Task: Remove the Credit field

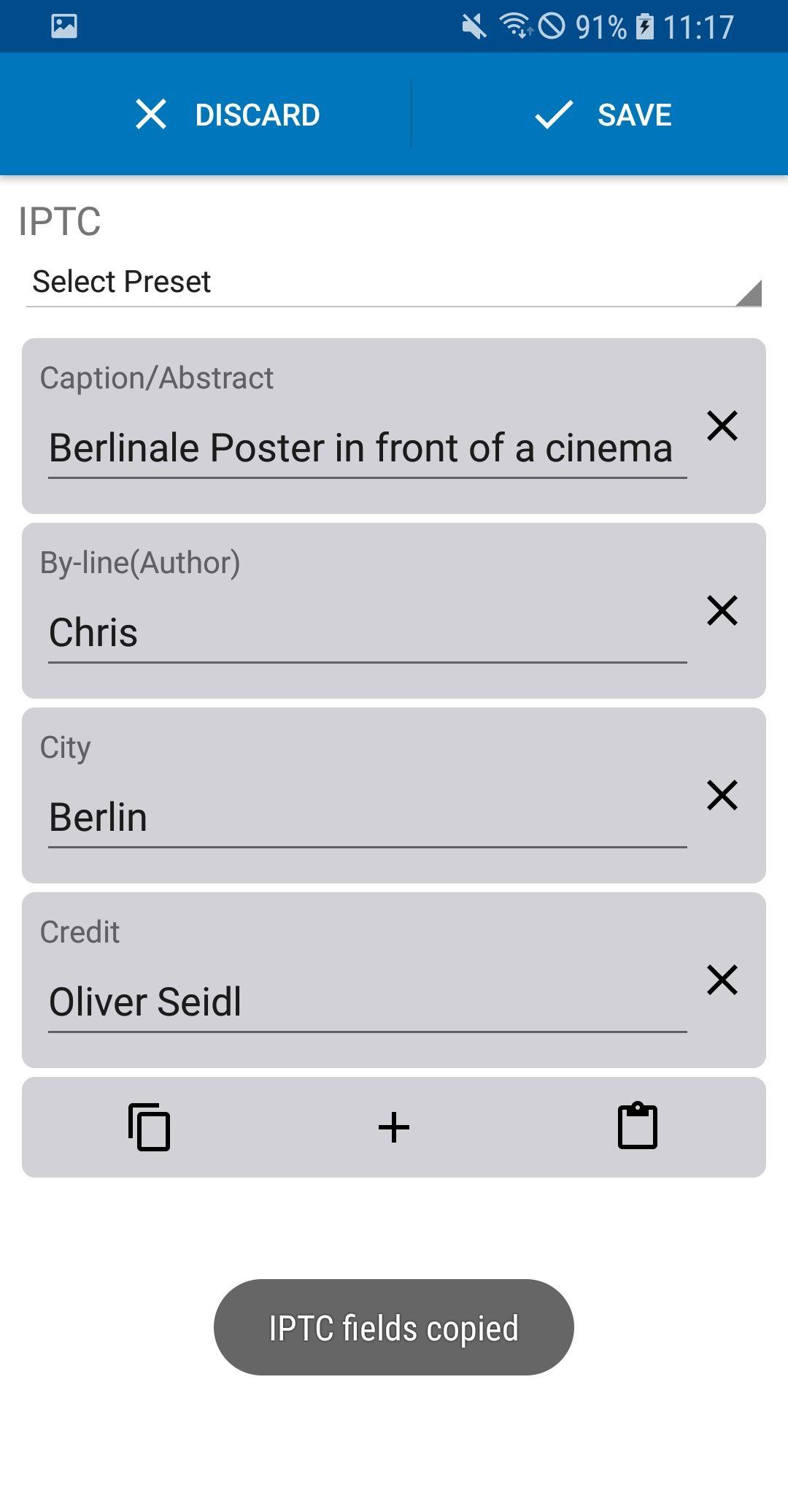Action: pyautogui.click(x=722, y=980)
